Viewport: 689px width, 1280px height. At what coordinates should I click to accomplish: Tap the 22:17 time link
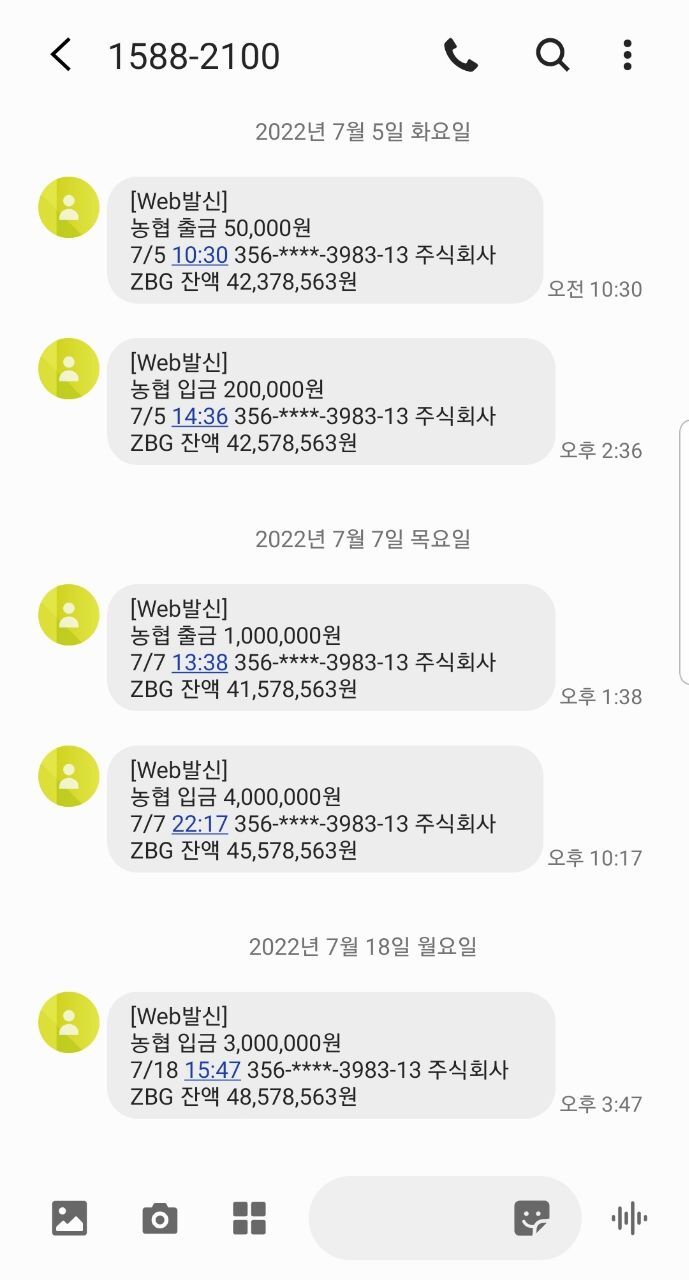200,824
